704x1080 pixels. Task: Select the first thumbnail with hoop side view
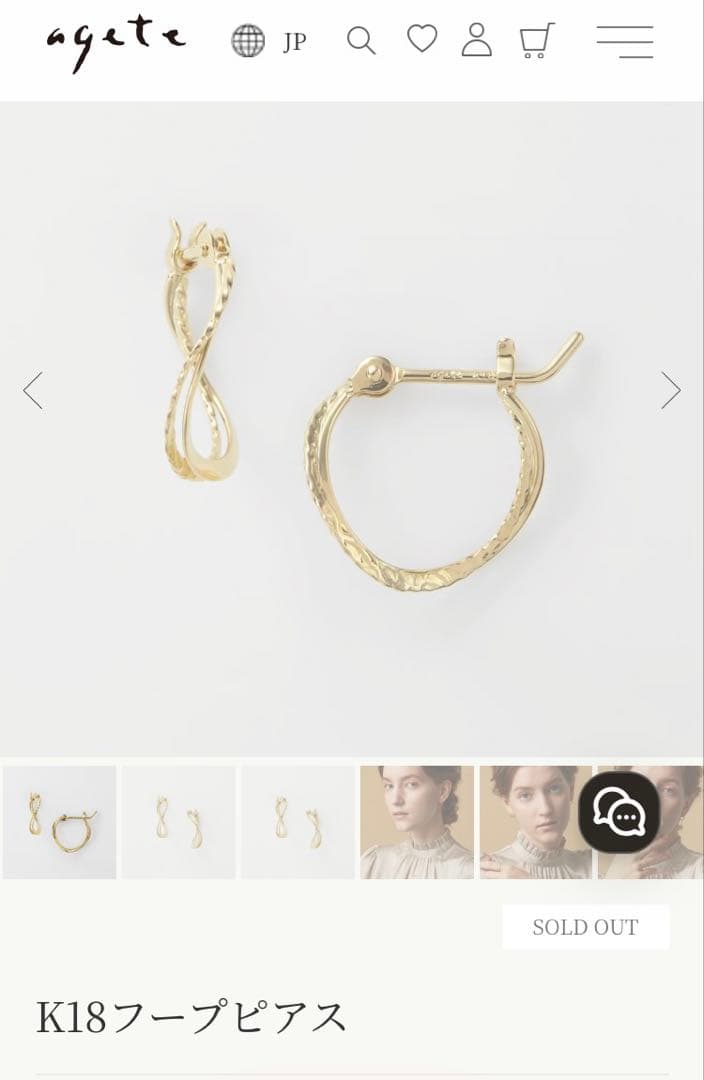tap(60, 822)
